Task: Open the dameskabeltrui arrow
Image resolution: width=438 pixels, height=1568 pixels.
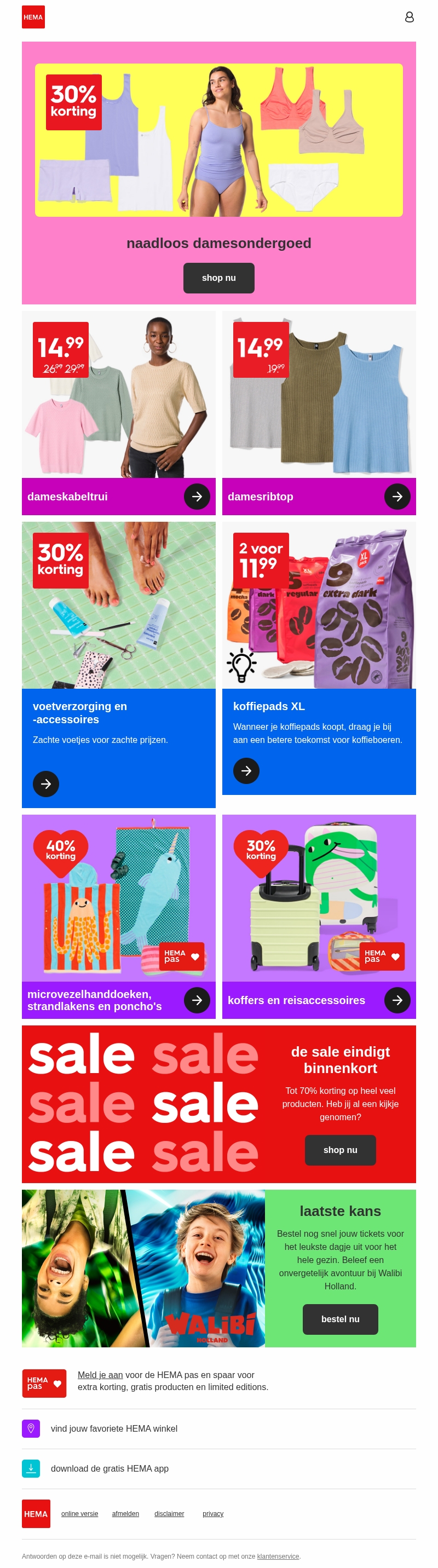Action: pyautogui.click(x=197, y=497)
